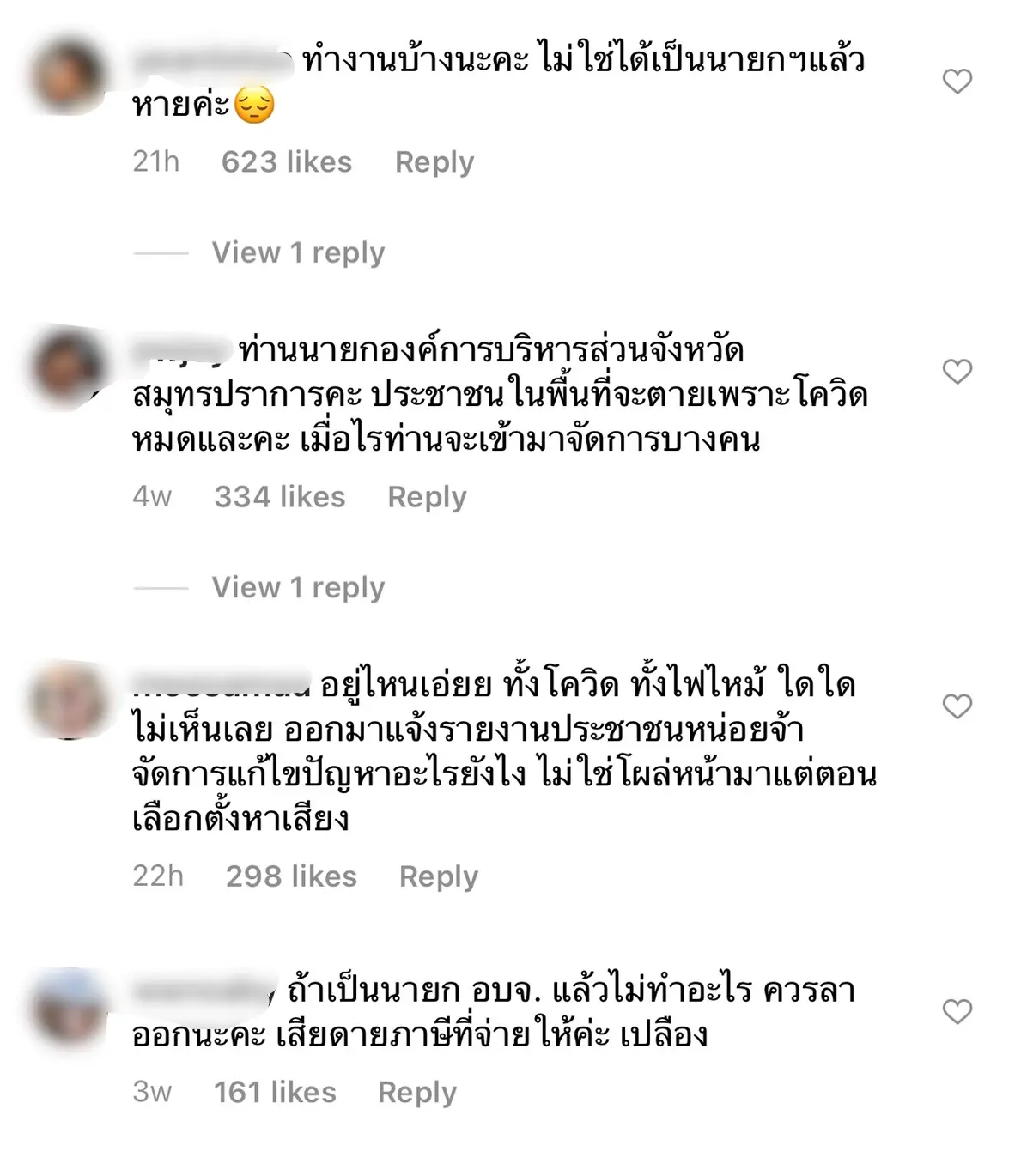View who liked the 623 likes comment

click(286, 162)
